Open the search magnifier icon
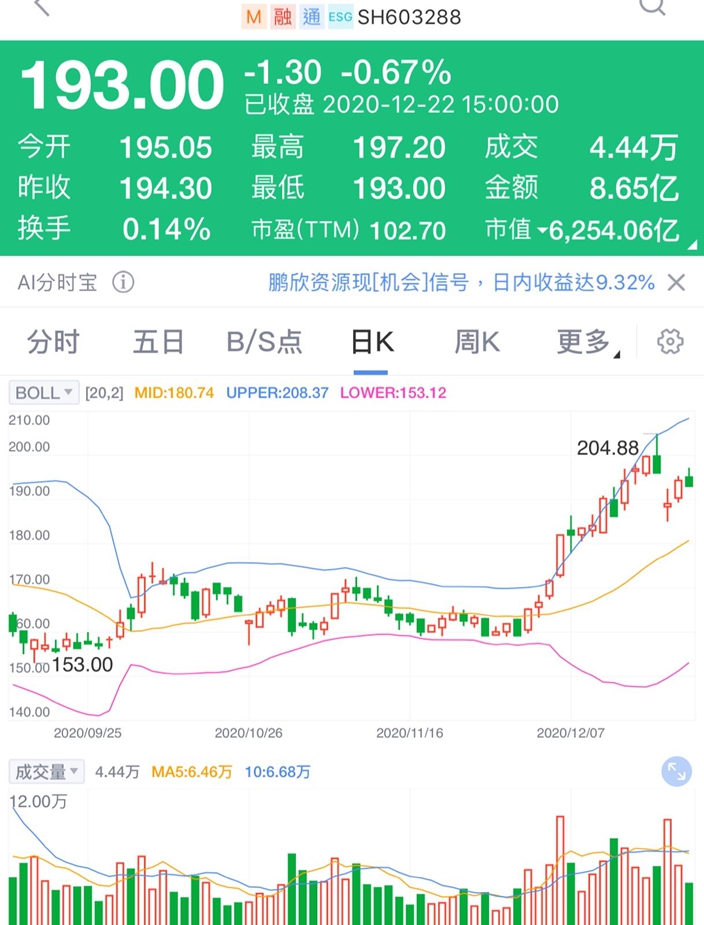Viewport: 704px width, 925px height. coord(653,6)
